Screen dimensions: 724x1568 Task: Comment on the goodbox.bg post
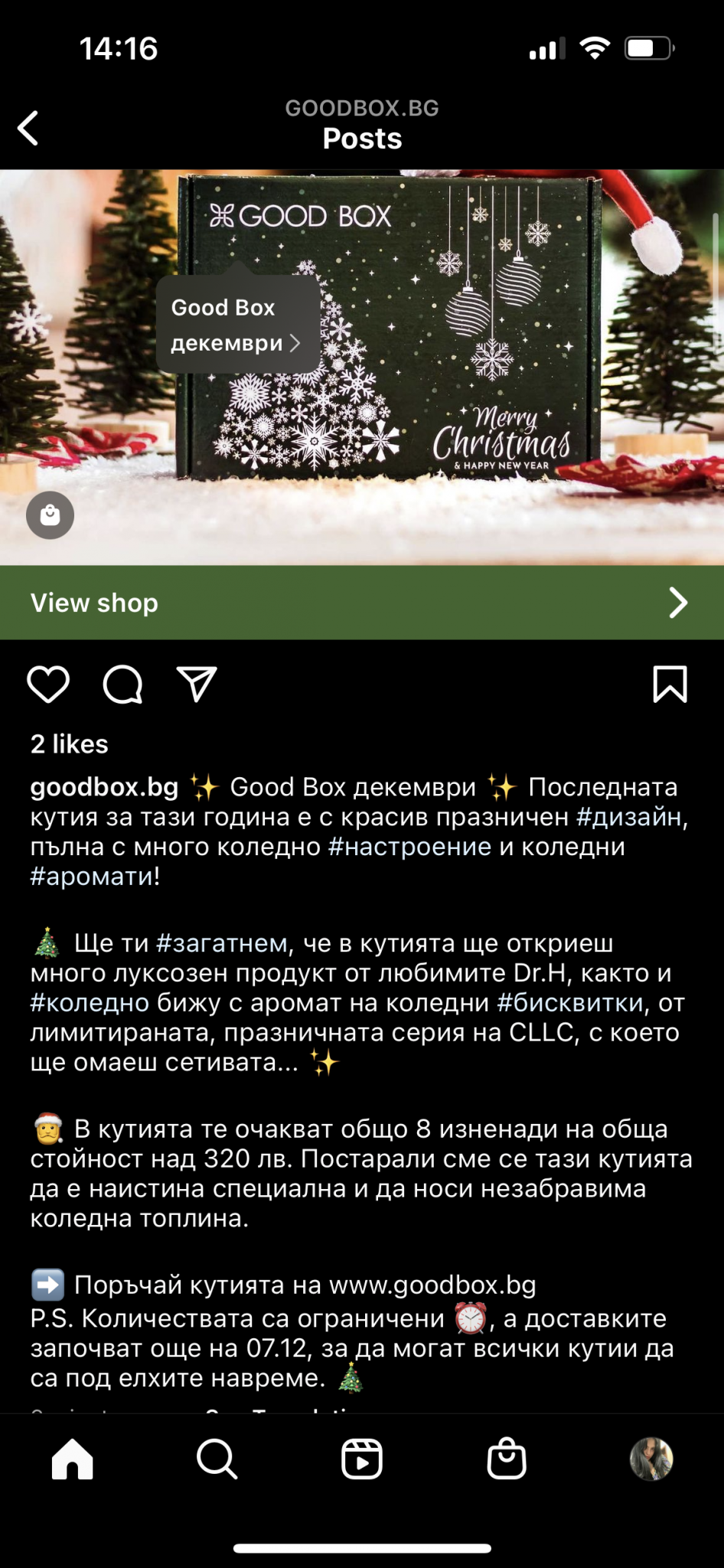pos(123,684)
